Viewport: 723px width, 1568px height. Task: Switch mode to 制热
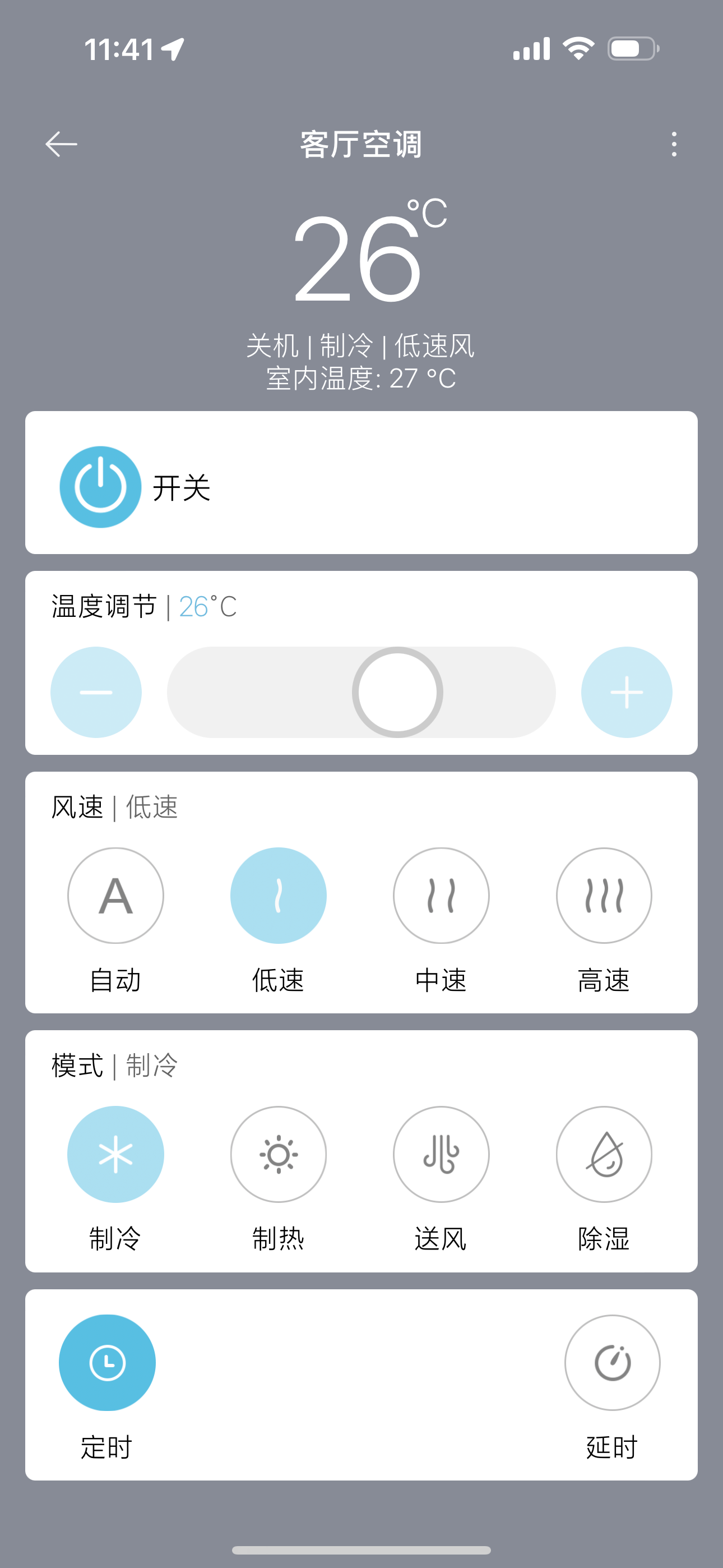[278, 1154]
